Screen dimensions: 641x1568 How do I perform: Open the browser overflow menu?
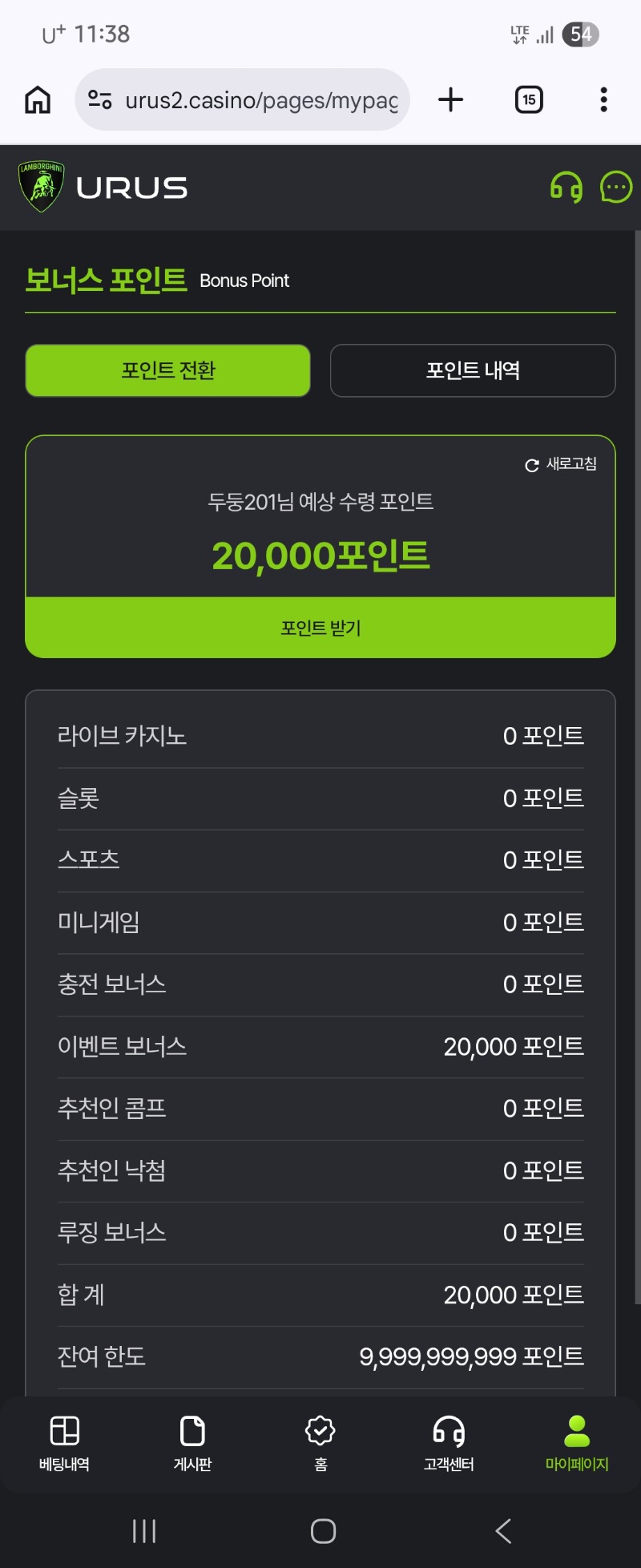tap(603, 100)
